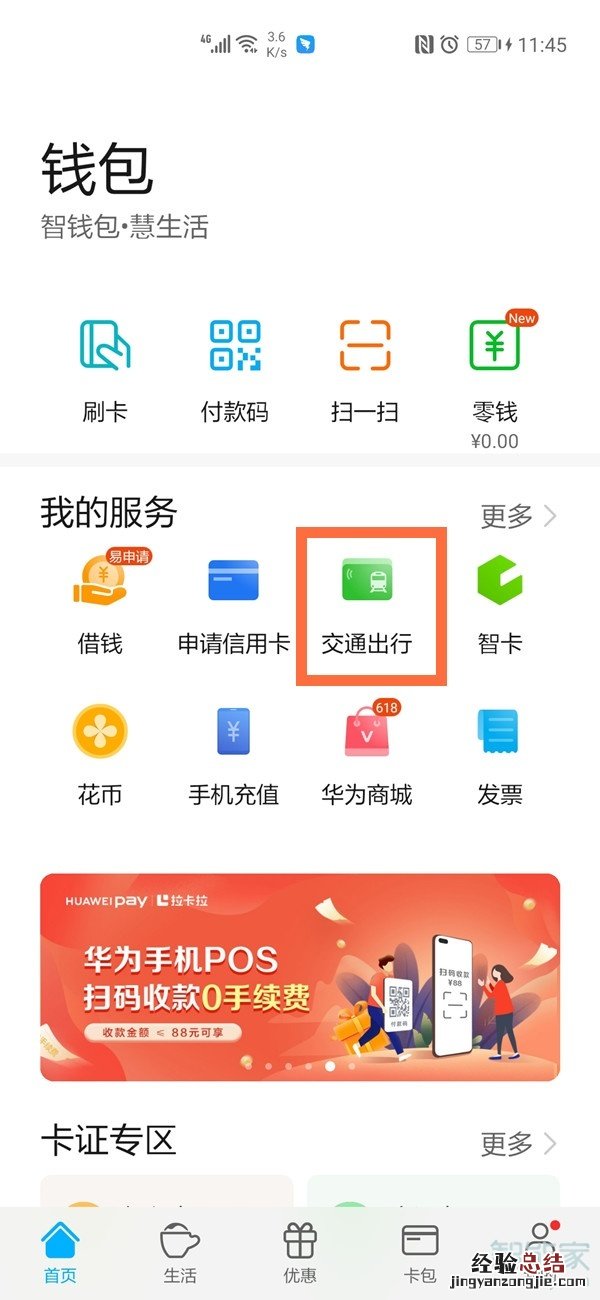Switch to the 卡包 tab
600x1300 pixels.
[x=420, y=1252]
